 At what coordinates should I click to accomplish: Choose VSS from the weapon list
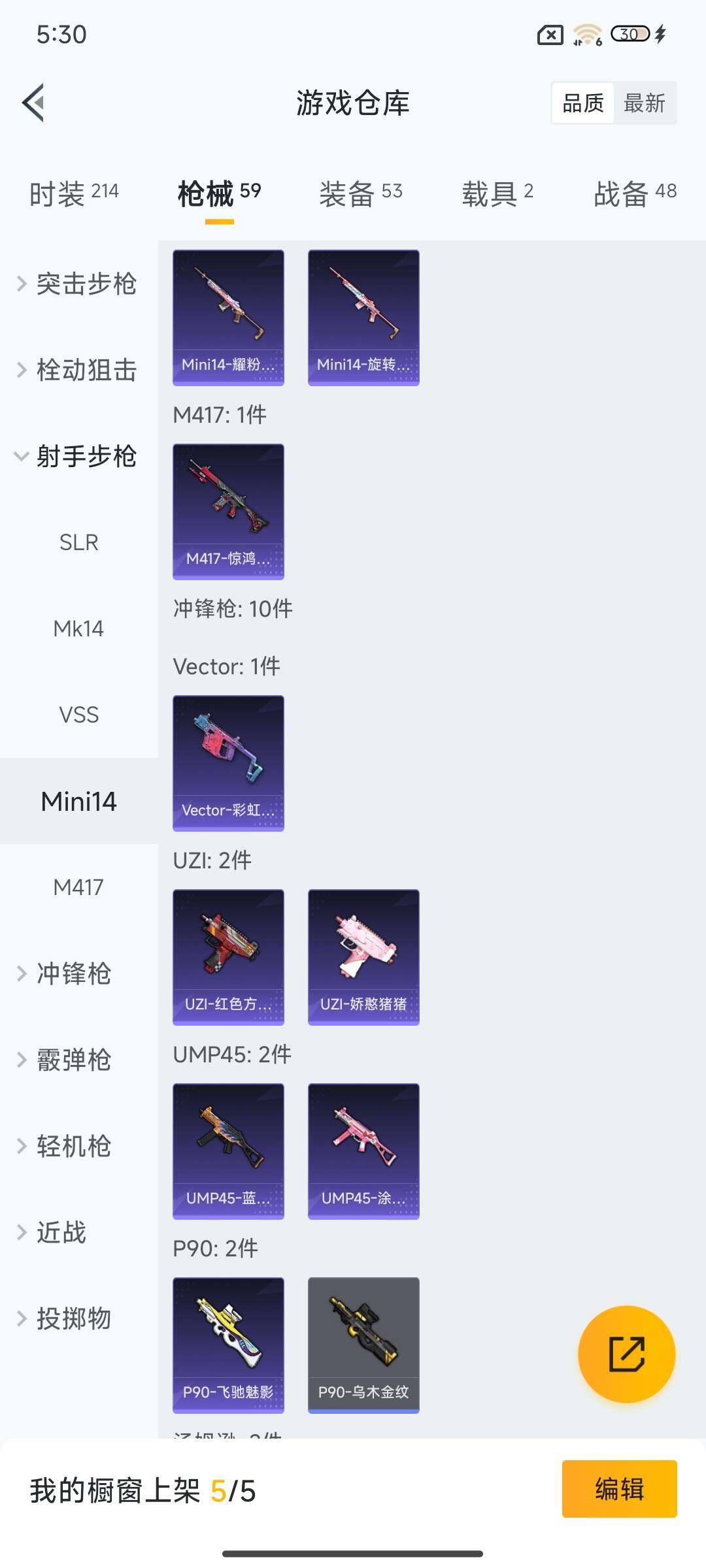pos(78,715)
